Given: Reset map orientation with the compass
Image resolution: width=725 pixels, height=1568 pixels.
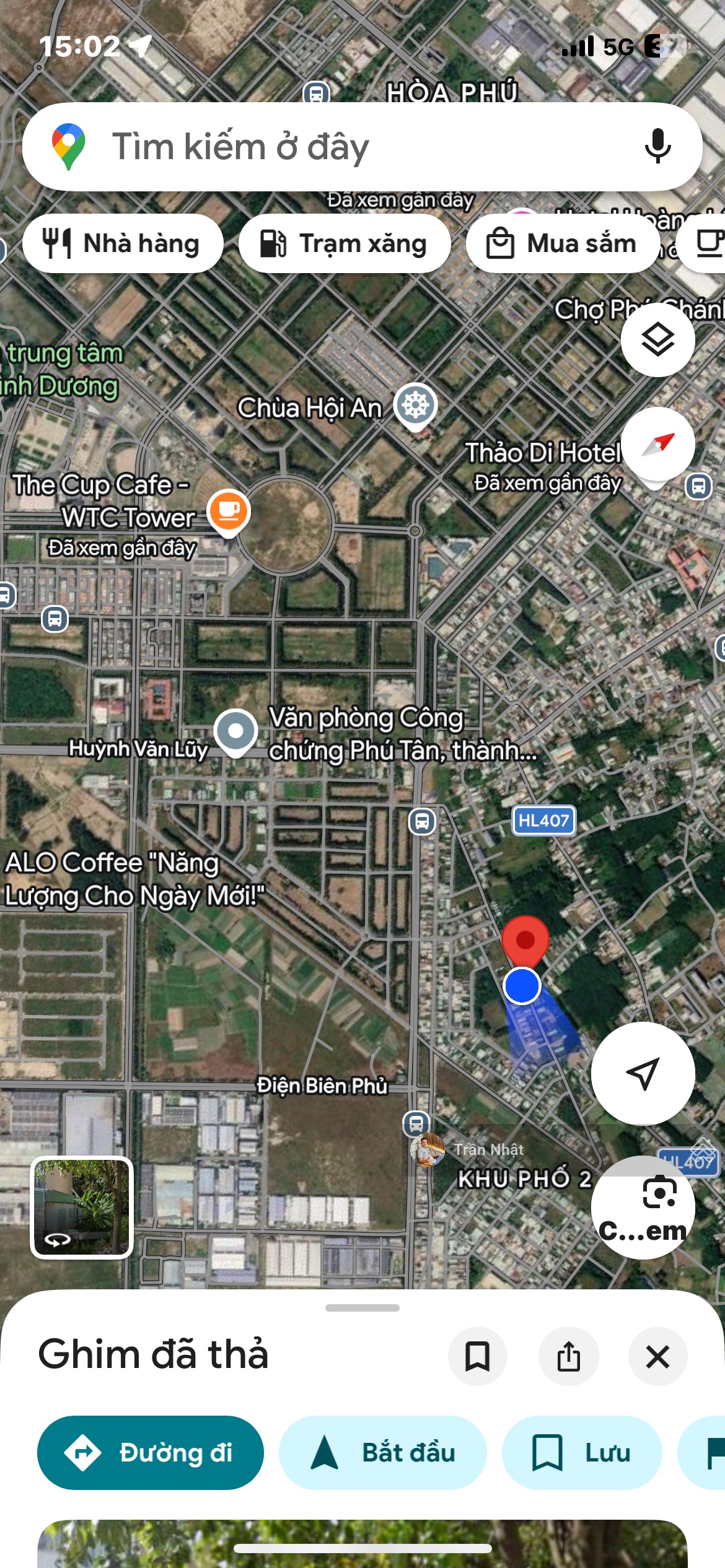Looking at the screenshot, I should pyautogui.click(x=657, y=444).
